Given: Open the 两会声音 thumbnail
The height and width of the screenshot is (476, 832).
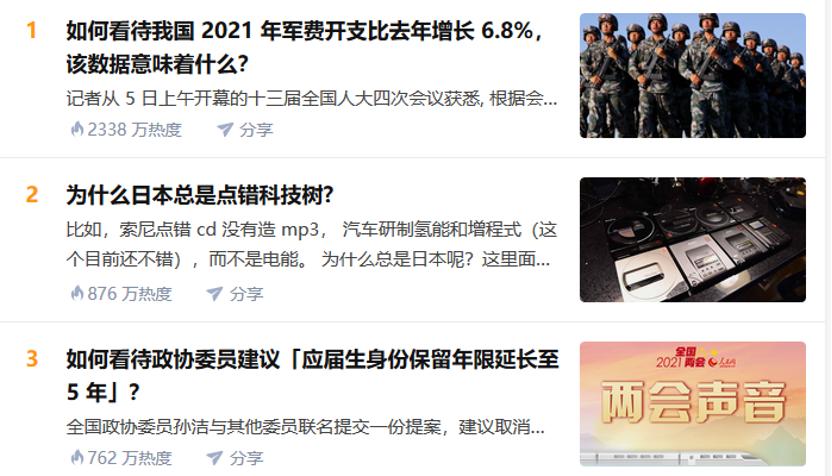Looking at the screenshot, I should (692, 405).
